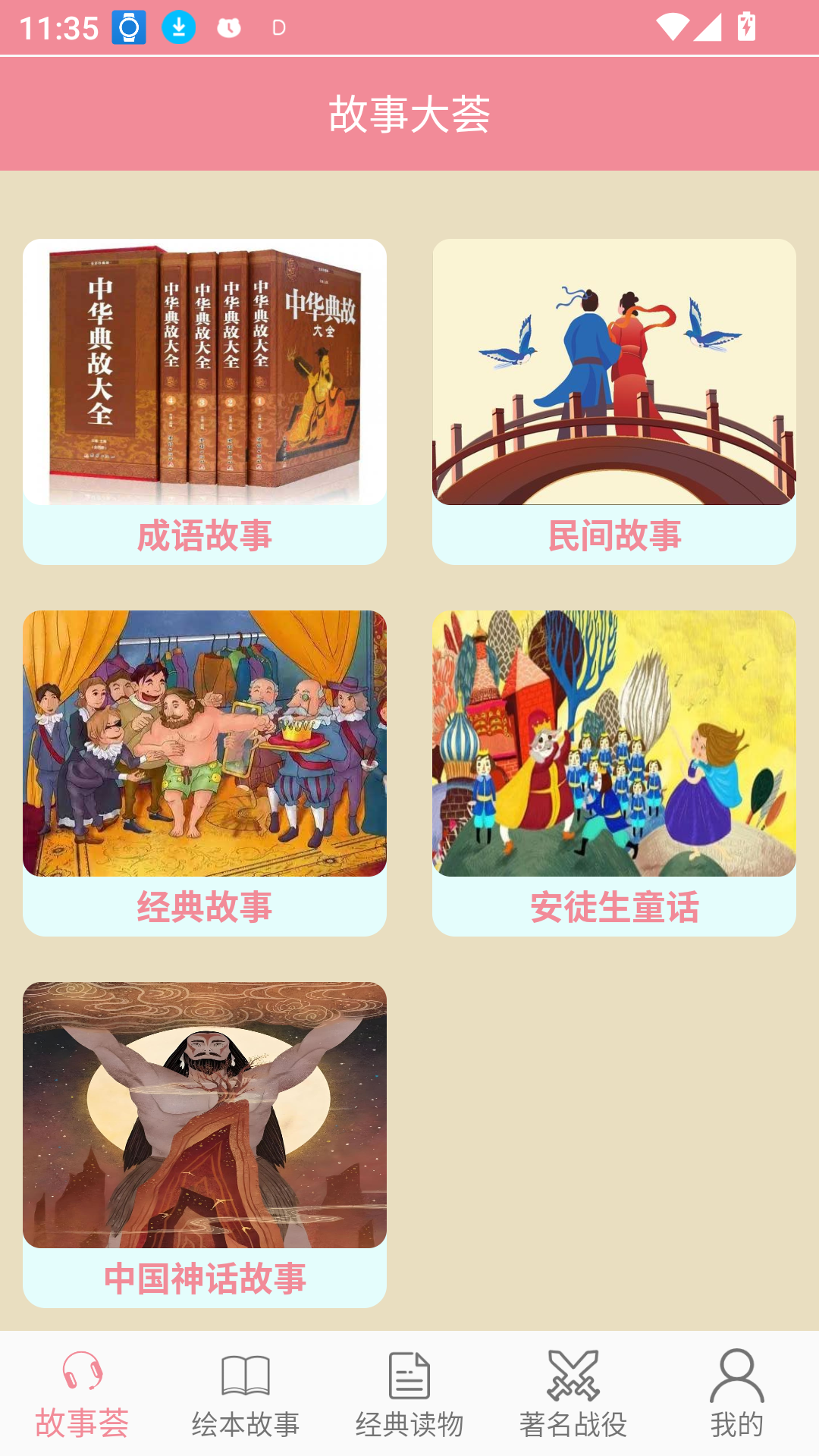
Task: Switch to the 绘本故事 tab
Action: [246, 1394]
